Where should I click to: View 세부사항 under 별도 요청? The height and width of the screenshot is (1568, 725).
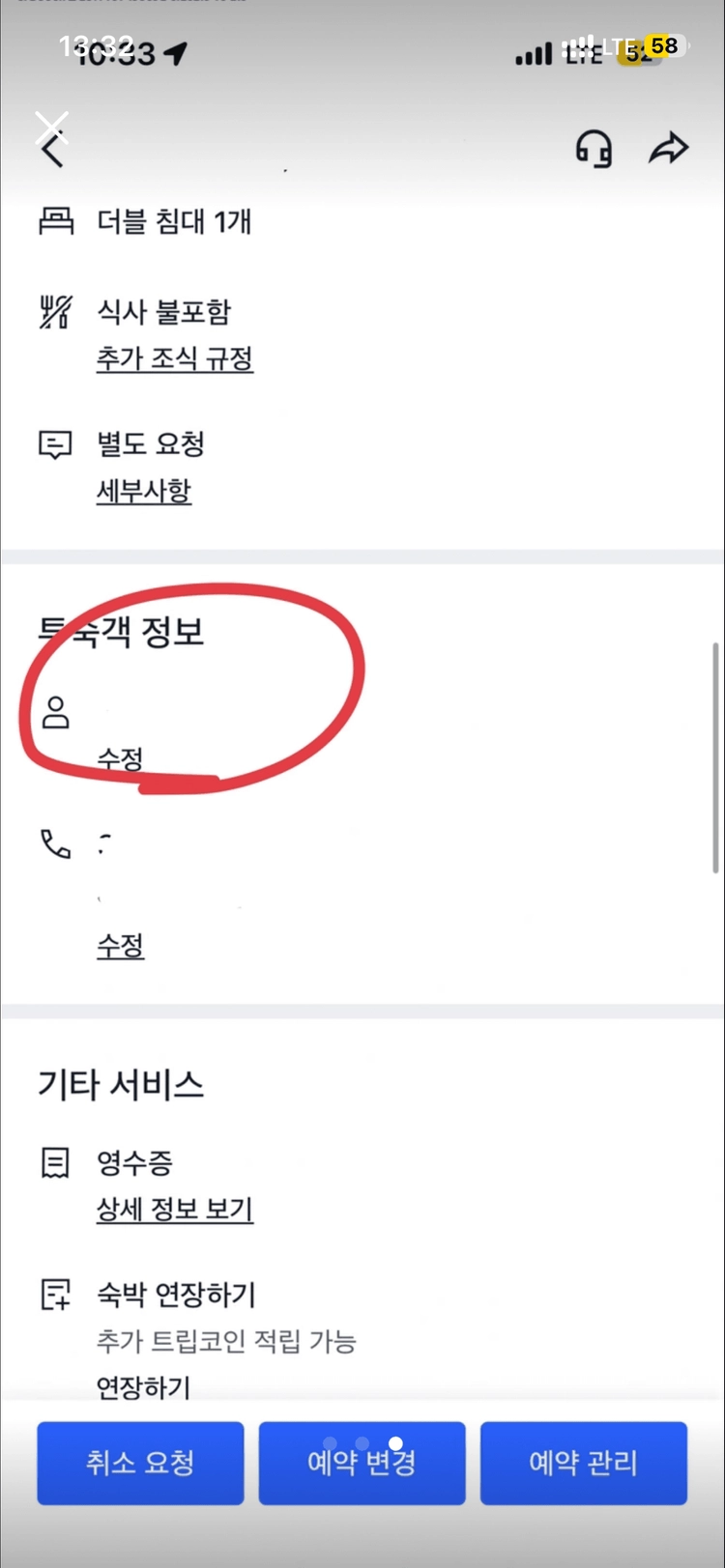144,491
